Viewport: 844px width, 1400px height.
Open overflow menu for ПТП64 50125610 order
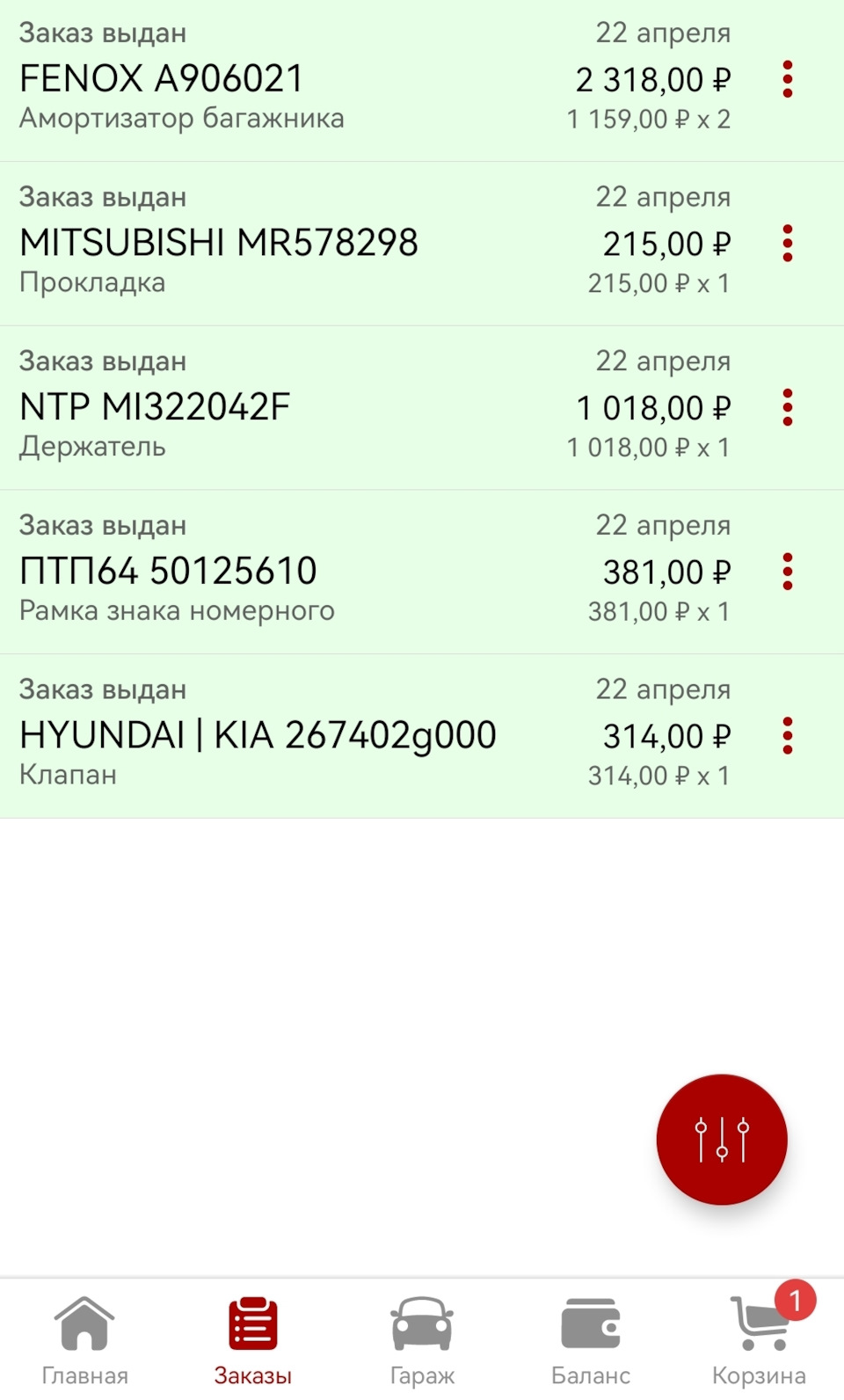tap(787, 572)
